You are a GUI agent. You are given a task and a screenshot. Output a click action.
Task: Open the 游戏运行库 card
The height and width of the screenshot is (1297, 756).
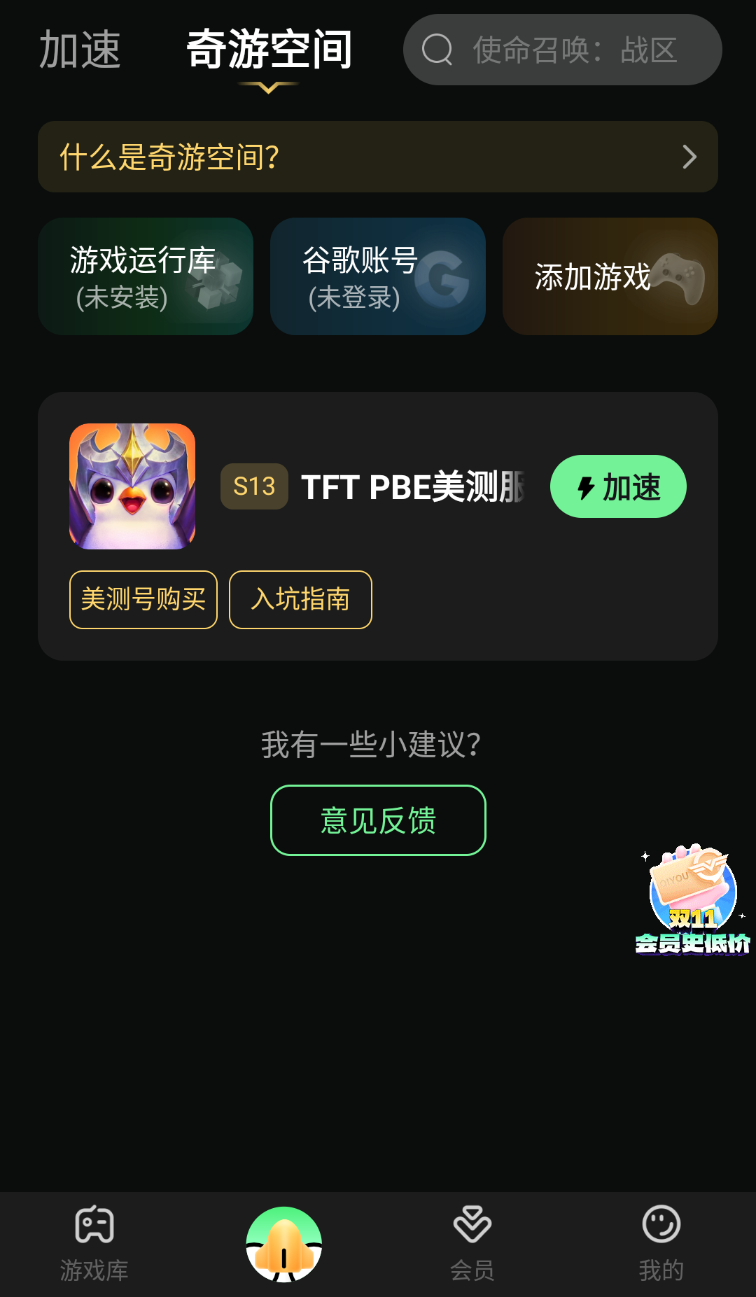(146, 276)
